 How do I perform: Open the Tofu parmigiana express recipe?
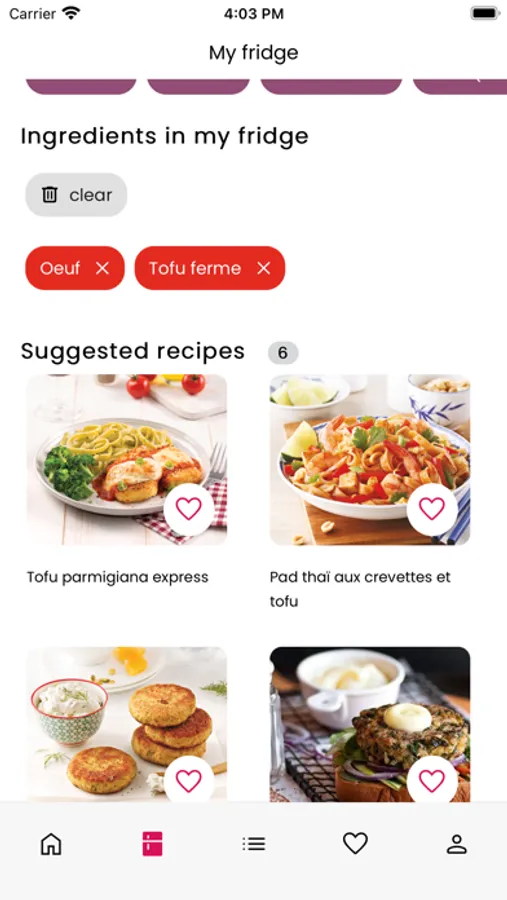click(126, 460)
